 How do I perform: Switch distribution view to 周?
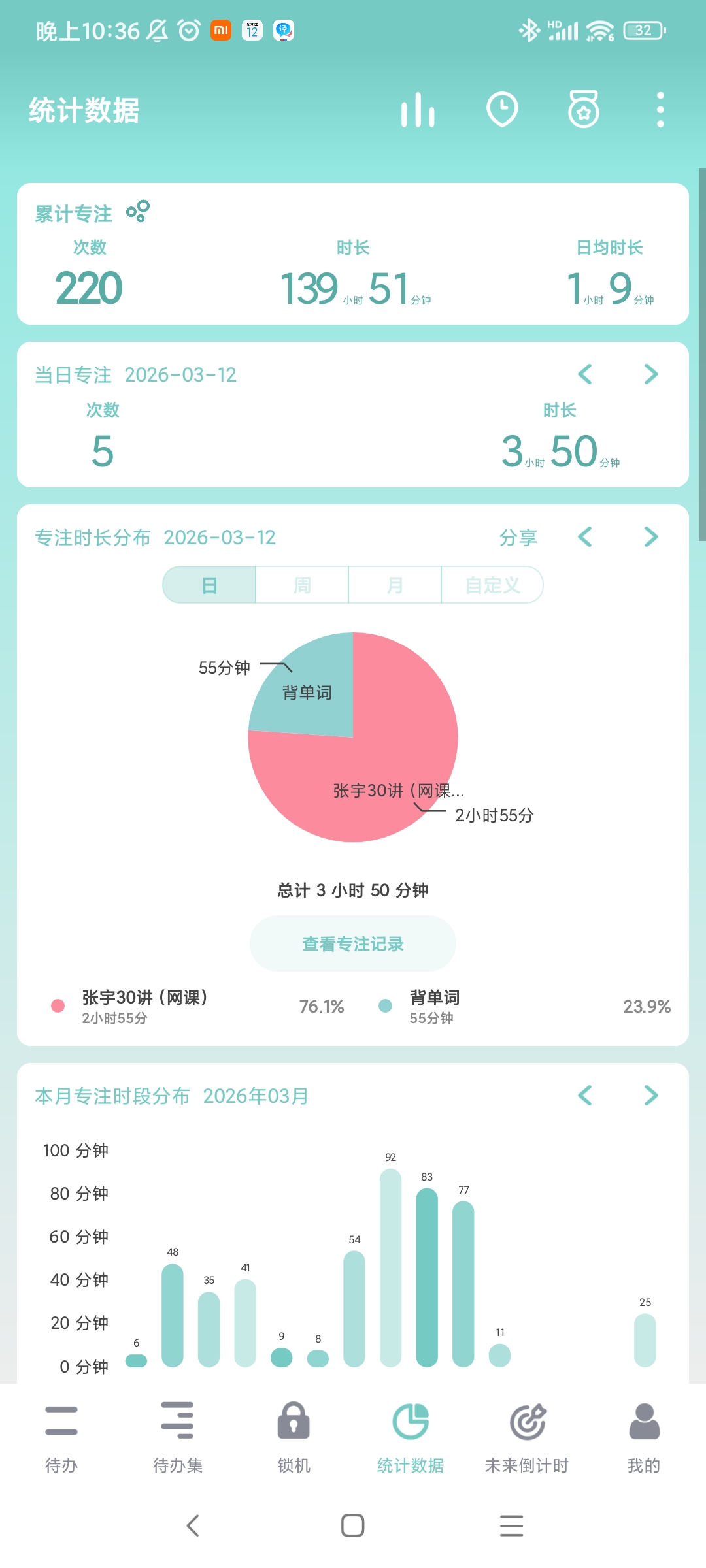coord(302,585)
